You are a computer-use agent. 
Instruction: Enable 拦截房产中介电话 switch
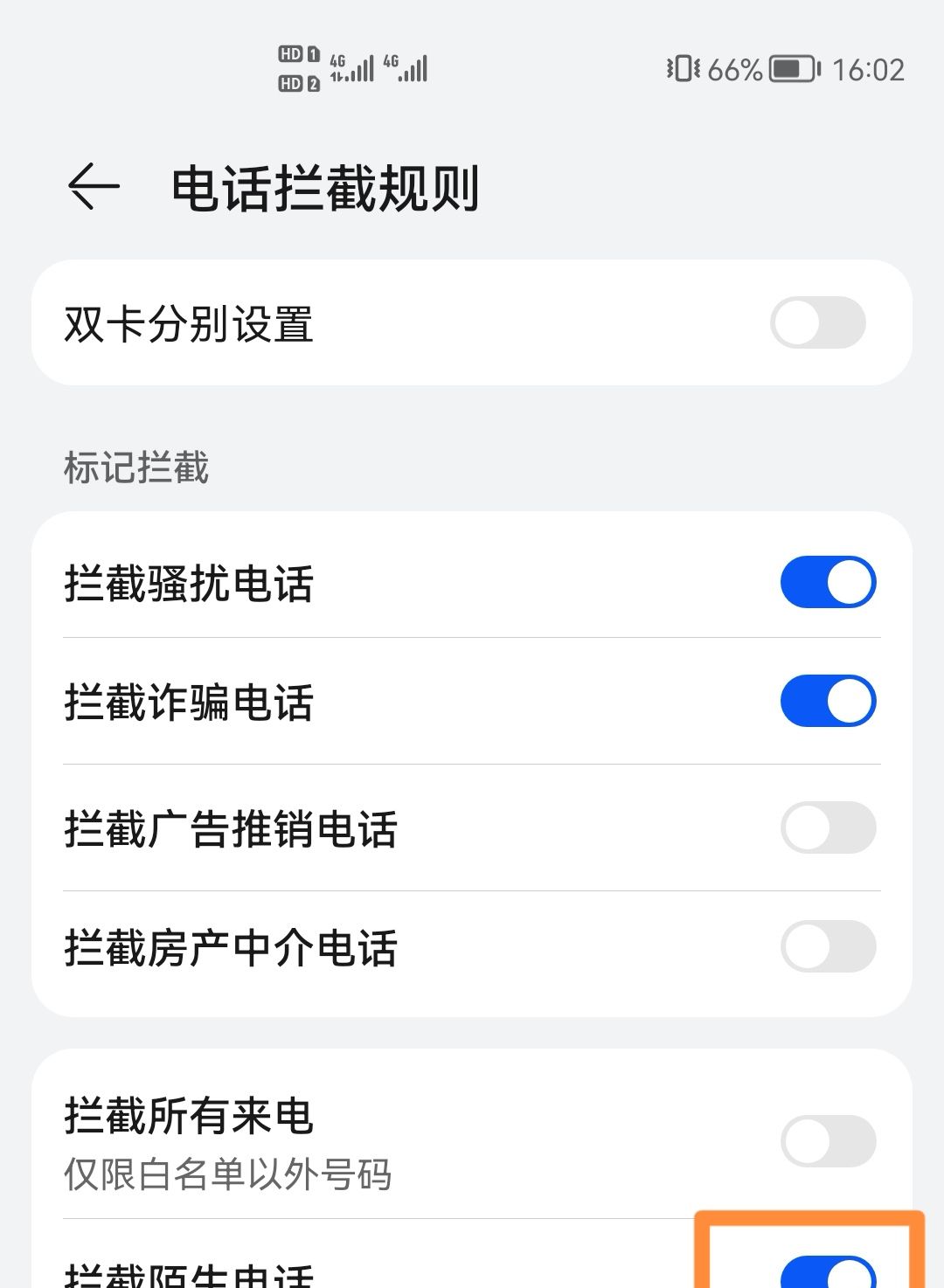[828, 947]
